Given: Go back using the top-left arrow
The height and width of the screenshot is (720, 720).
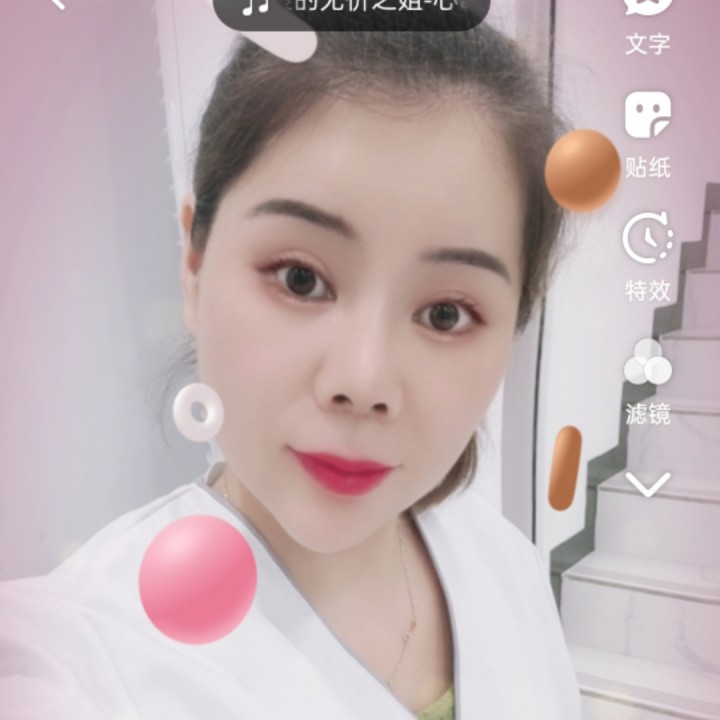Looking at the screenshot, I should click(58, 4).
